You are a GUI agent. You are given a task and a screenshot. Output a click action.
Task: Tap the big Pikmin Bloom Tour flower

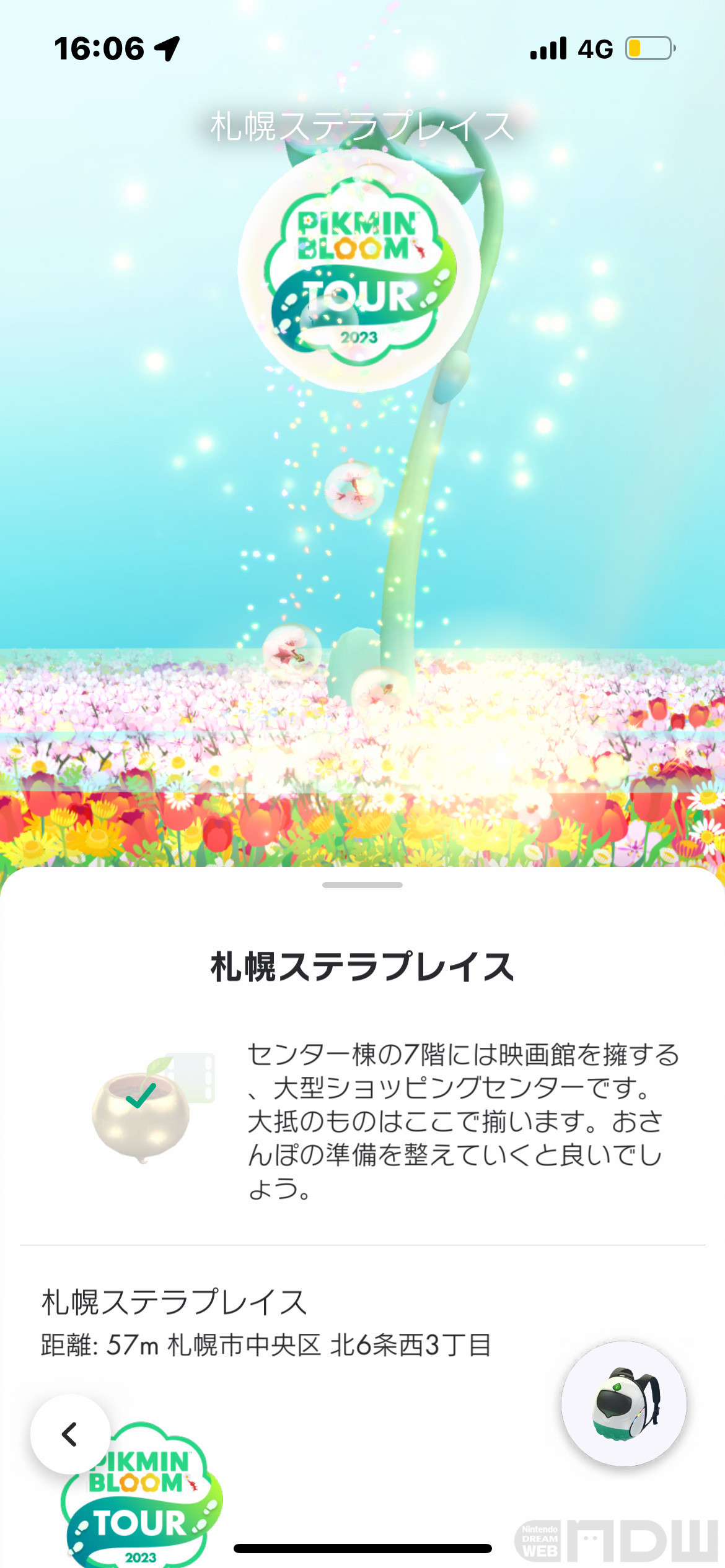(359, 270)
